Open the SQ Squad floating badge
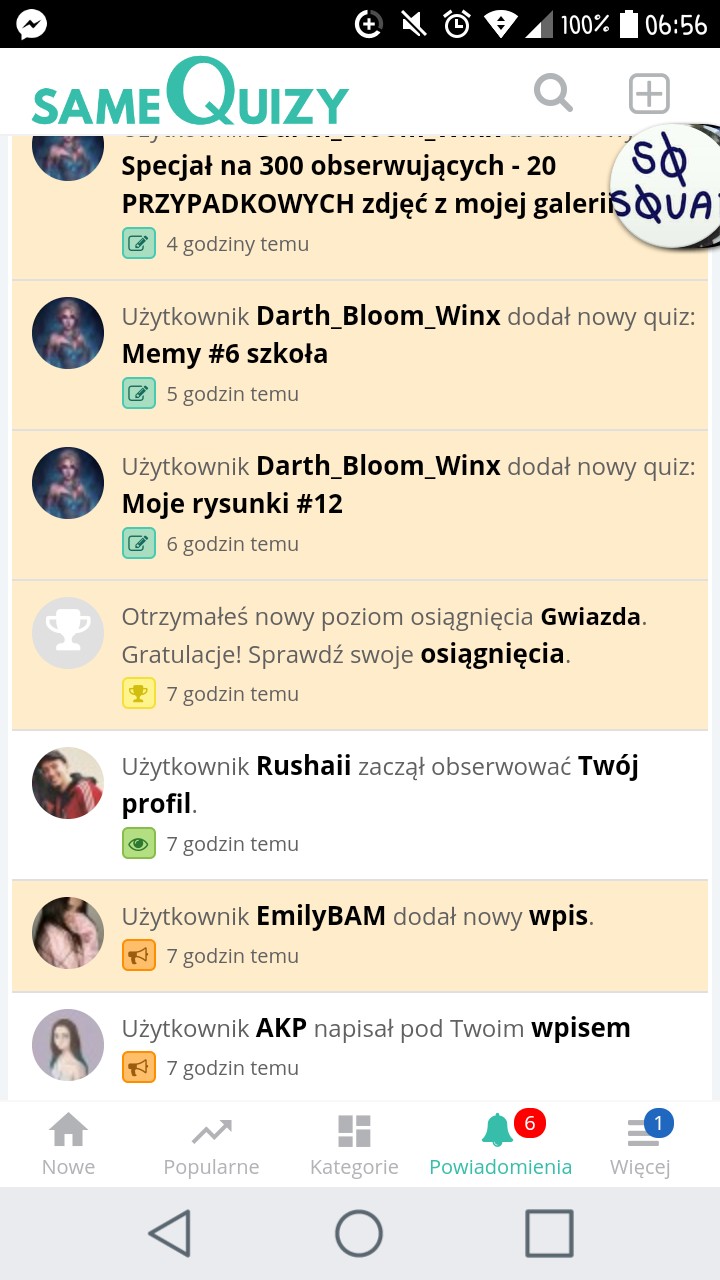The image size is (720, 1280). (x=668, y=188)
